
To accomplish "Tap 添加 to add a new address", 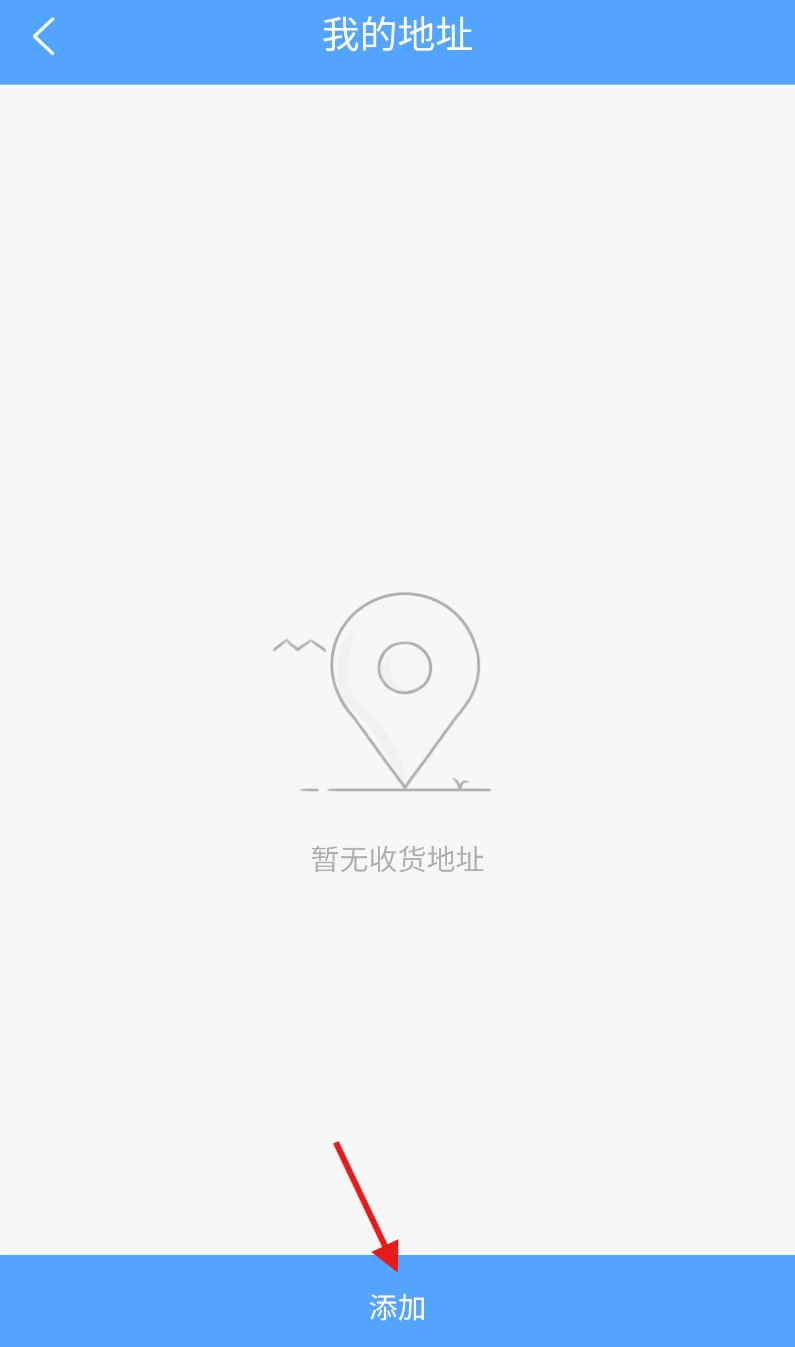I will pos(397,1305).
